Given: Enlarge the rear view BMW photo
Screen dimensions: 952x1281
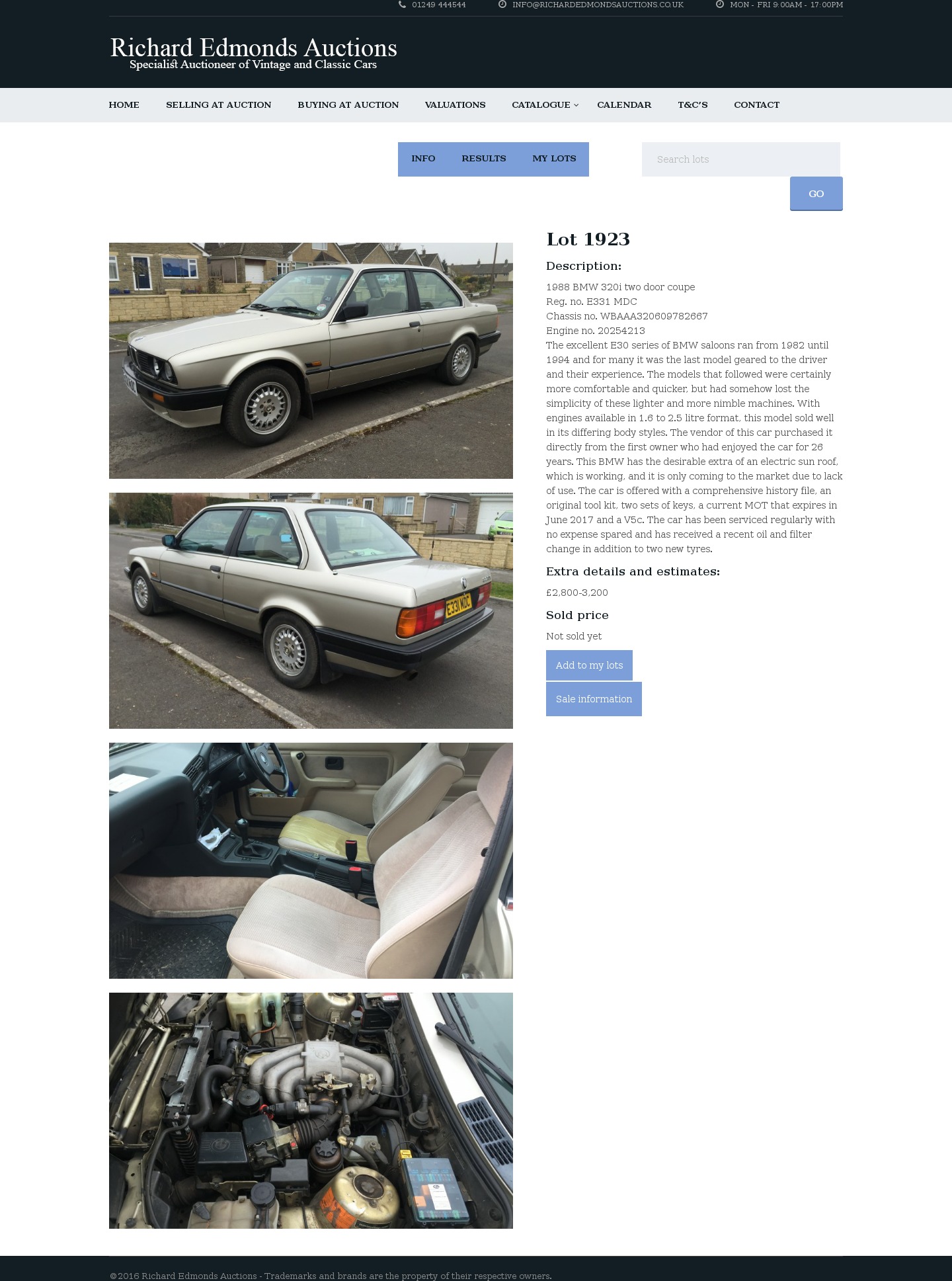Looking at the screenshot, I should [x=311, y=610].
